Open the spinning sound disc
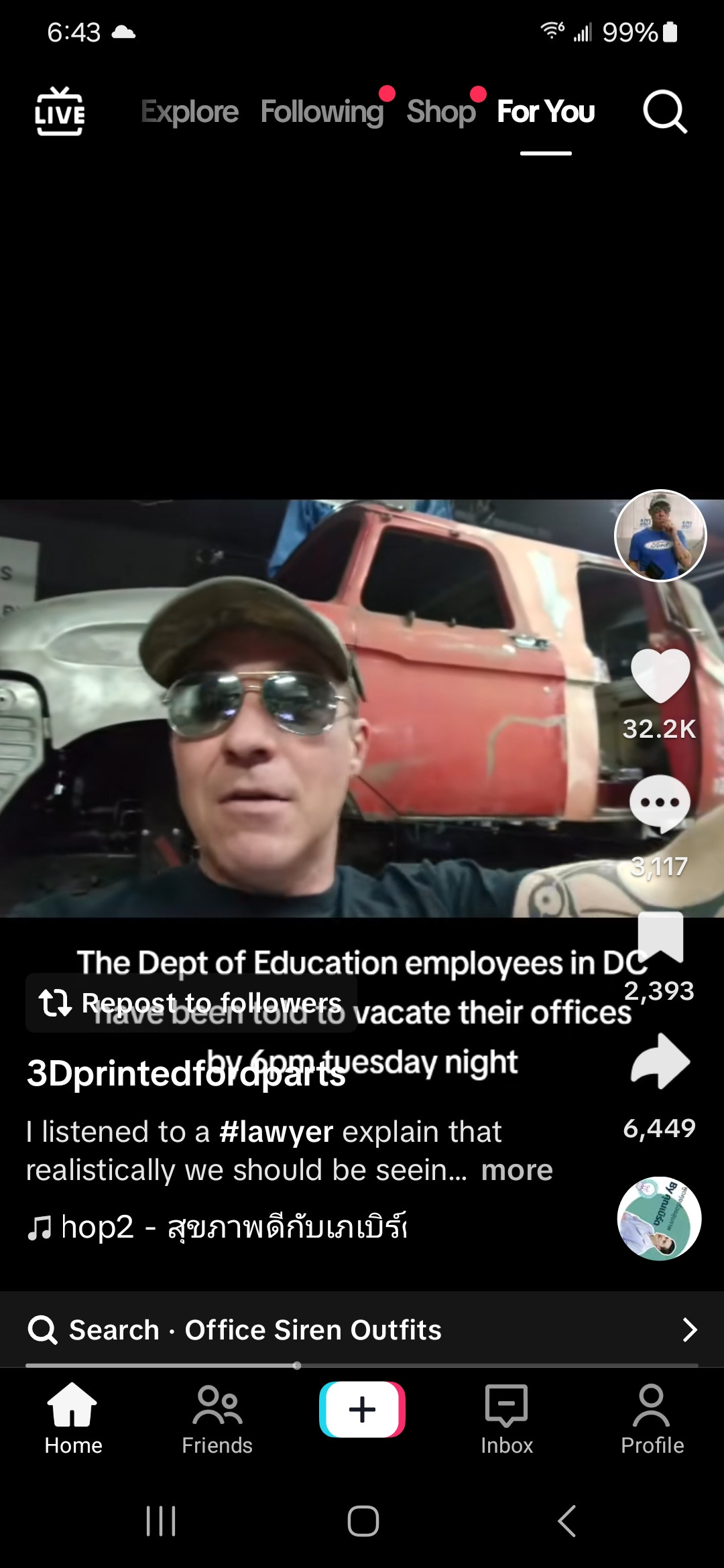Image resolution: width=724 pixels, height=1568 pixels. [659, 1218]
